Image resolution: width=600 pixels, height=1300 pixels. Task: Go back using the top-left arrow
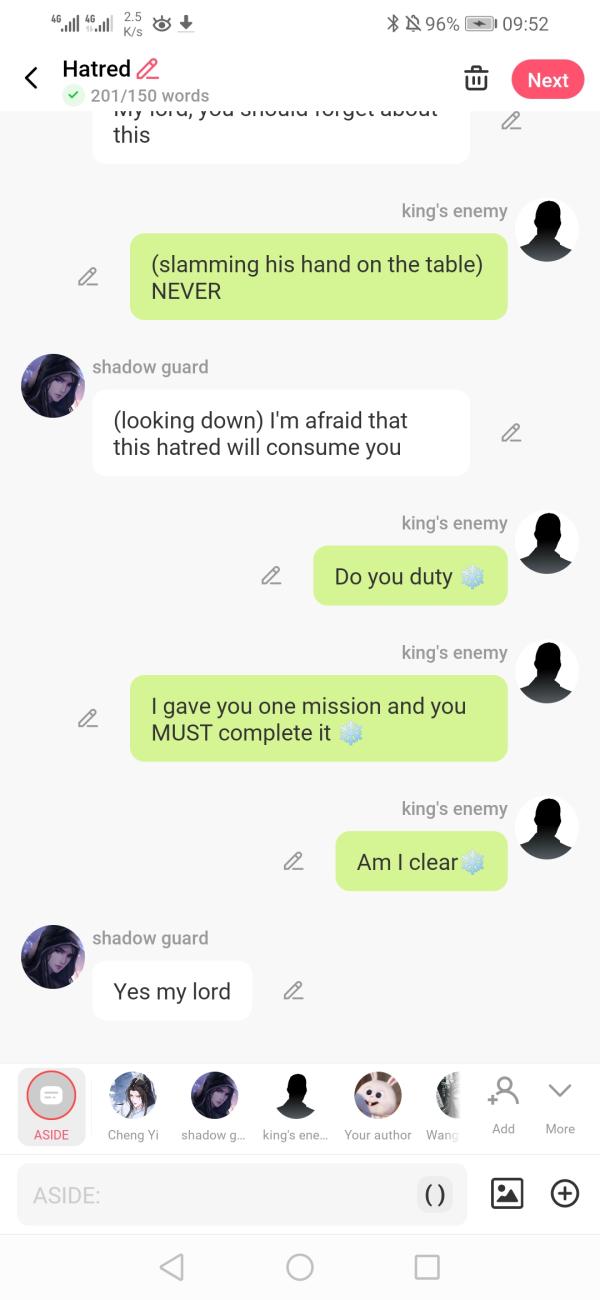32,79
